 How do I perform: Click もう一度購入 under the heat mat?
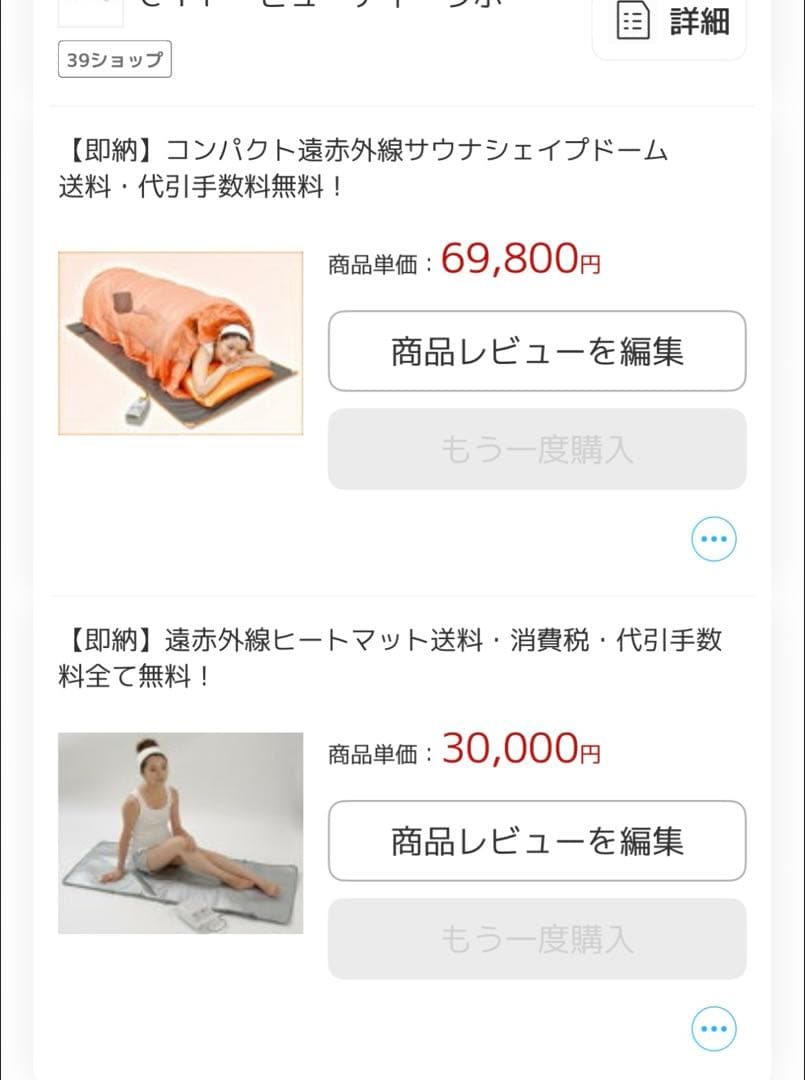point(536,938)
